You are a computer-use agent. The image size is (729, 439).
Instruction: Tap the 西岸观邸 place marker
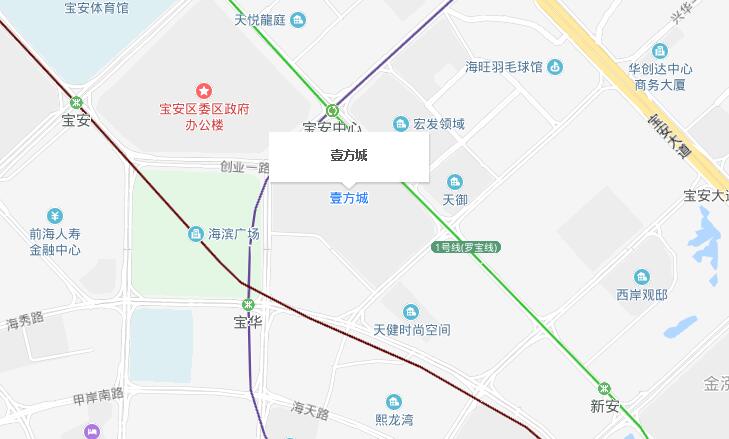coord(642,277)
